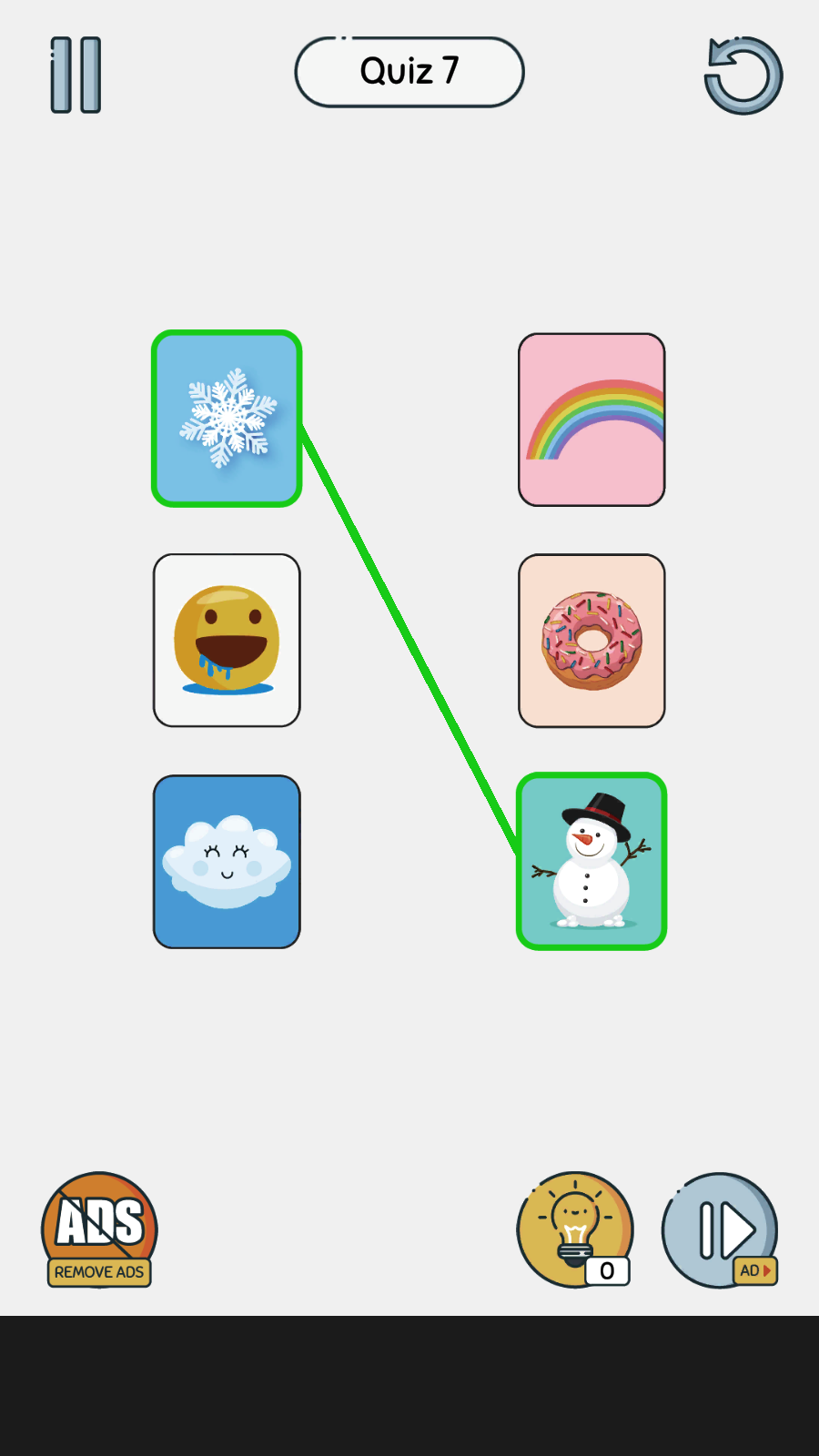Screen dimensions: 819x1456
Task: Select the rainbow card
Action: (591, 420)
